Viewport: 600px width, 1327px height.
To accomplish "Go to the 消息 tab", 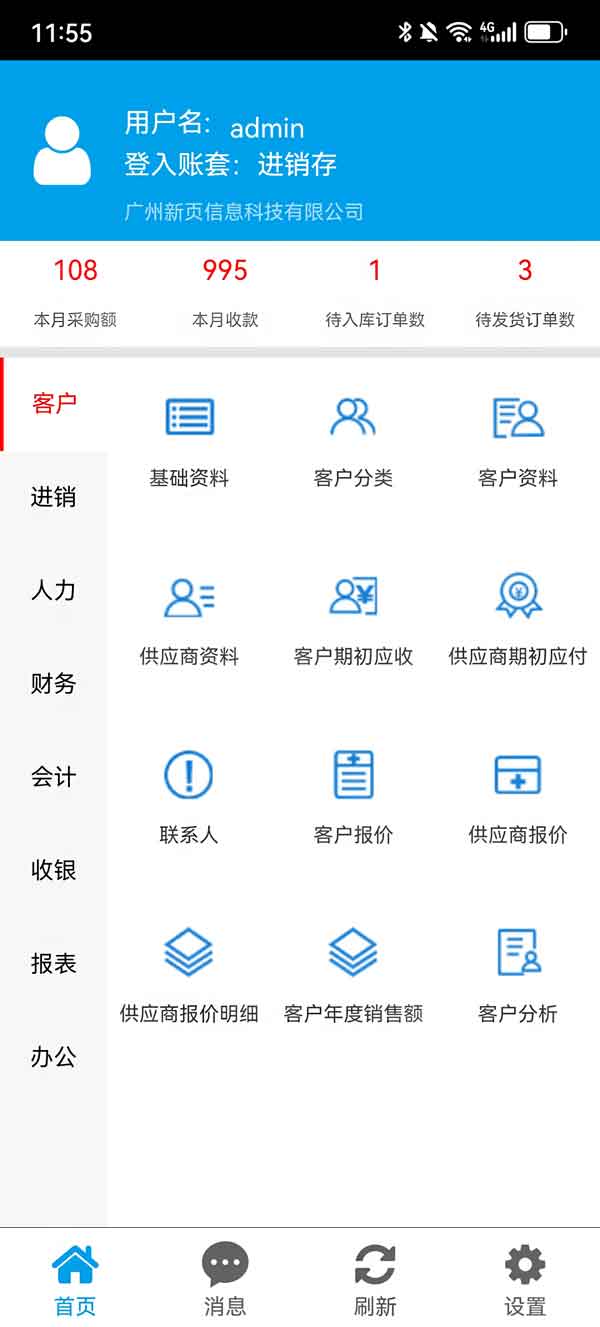I will tap(225, 1278).
